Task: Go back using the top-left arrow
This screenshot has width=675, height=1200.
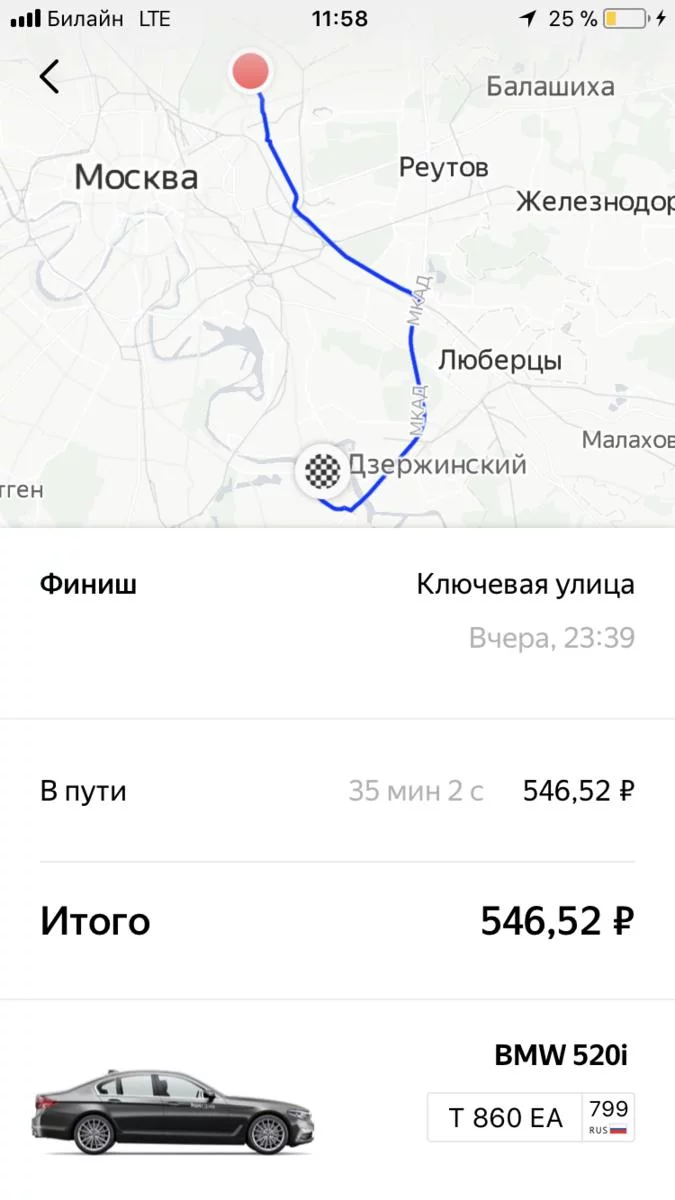Action: 49,77
